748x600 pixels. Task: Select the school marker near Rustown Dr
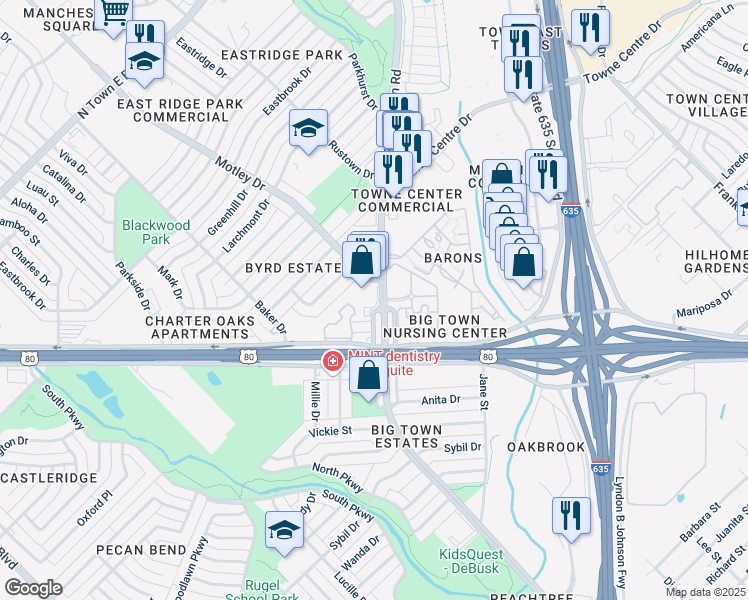[x=309, y=129]
